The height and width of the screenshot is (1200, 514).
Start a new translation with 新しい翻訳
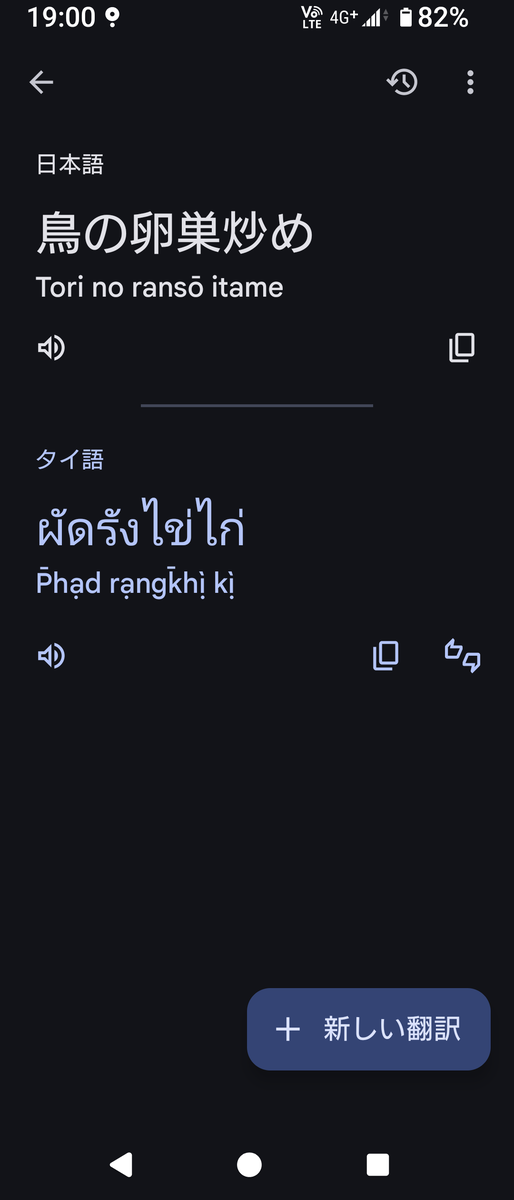pos(369,1029)
